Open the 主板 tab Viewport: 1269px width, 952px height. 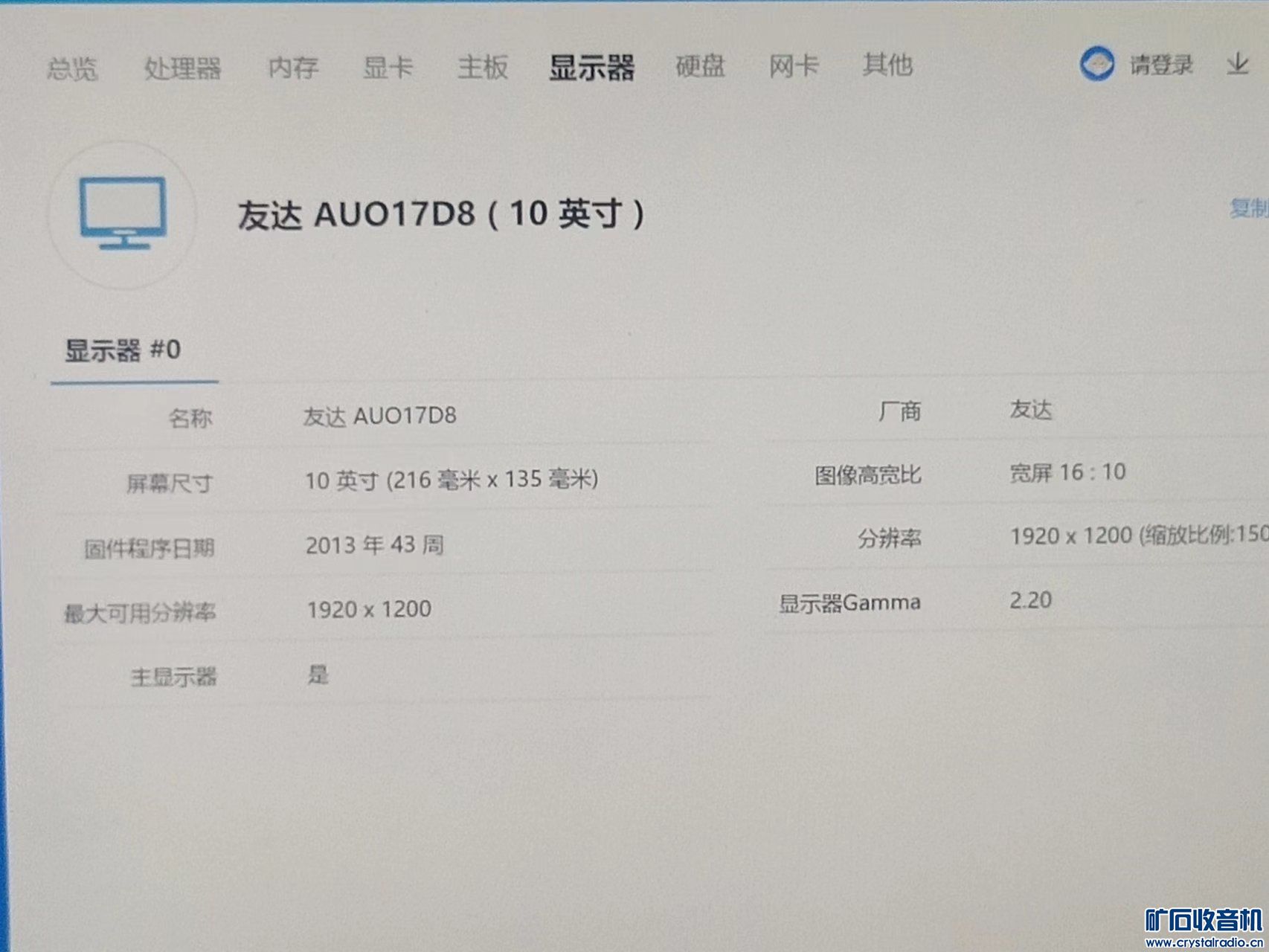[x=483, y=67]
